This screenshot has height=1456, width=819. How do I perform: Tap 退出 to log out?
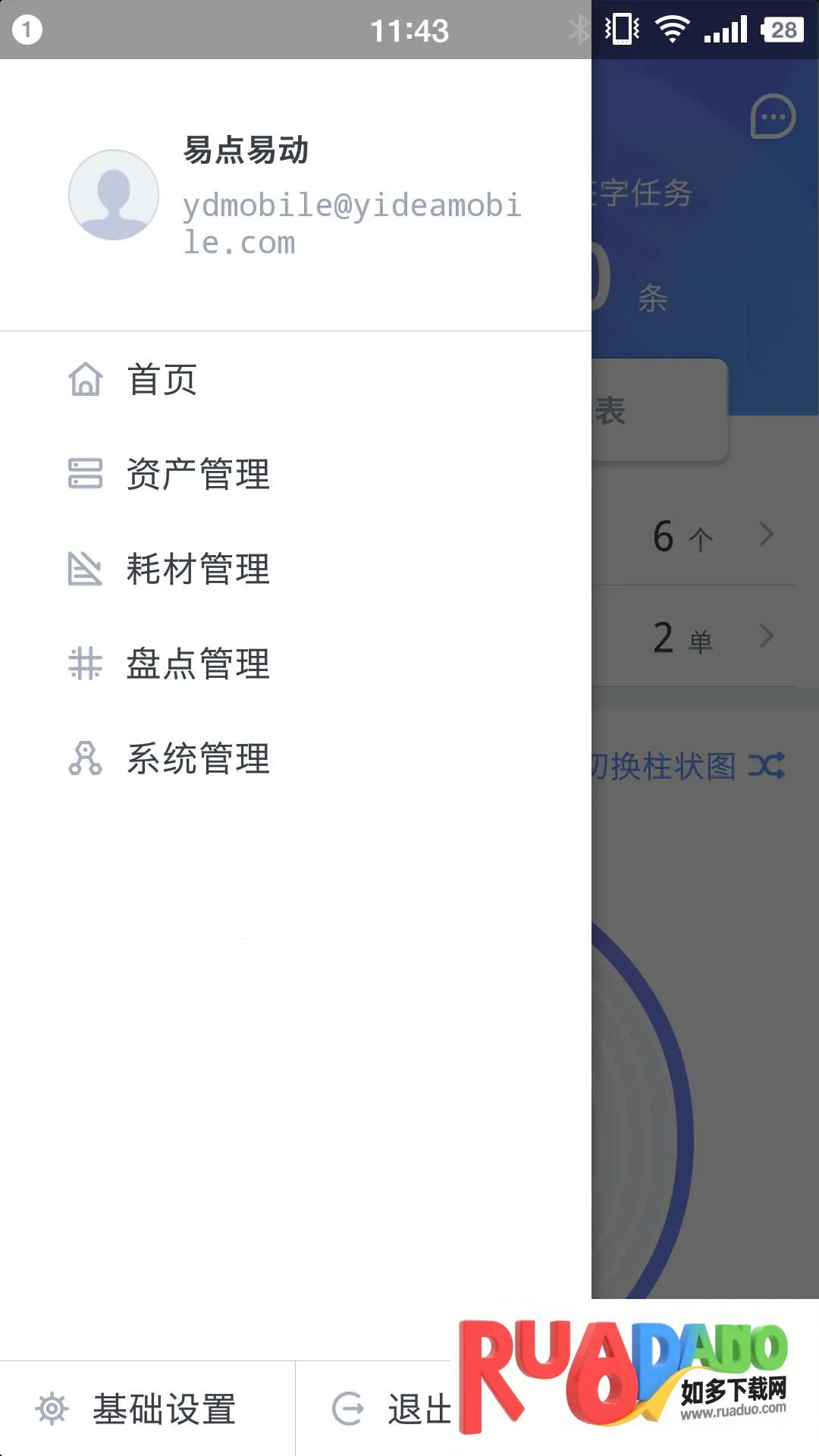point(391,1409)
